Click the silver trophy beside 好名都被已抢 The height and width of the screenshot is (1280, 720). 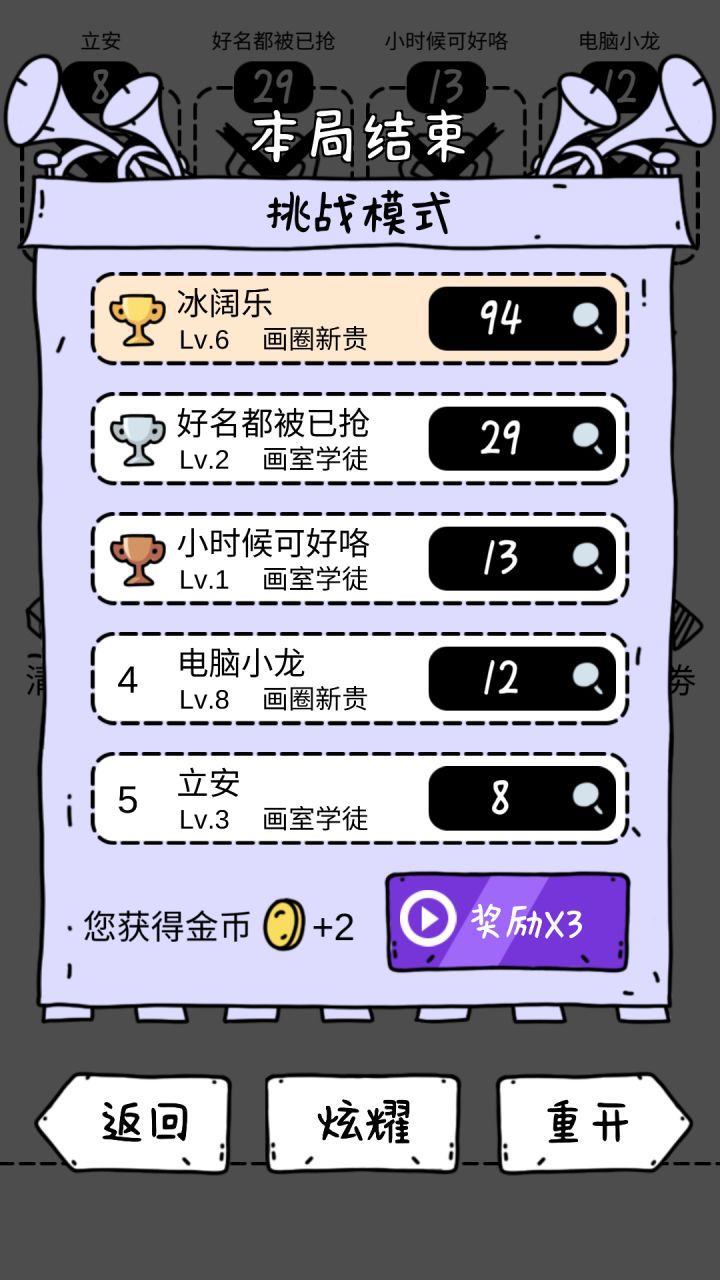pos(135,438)
